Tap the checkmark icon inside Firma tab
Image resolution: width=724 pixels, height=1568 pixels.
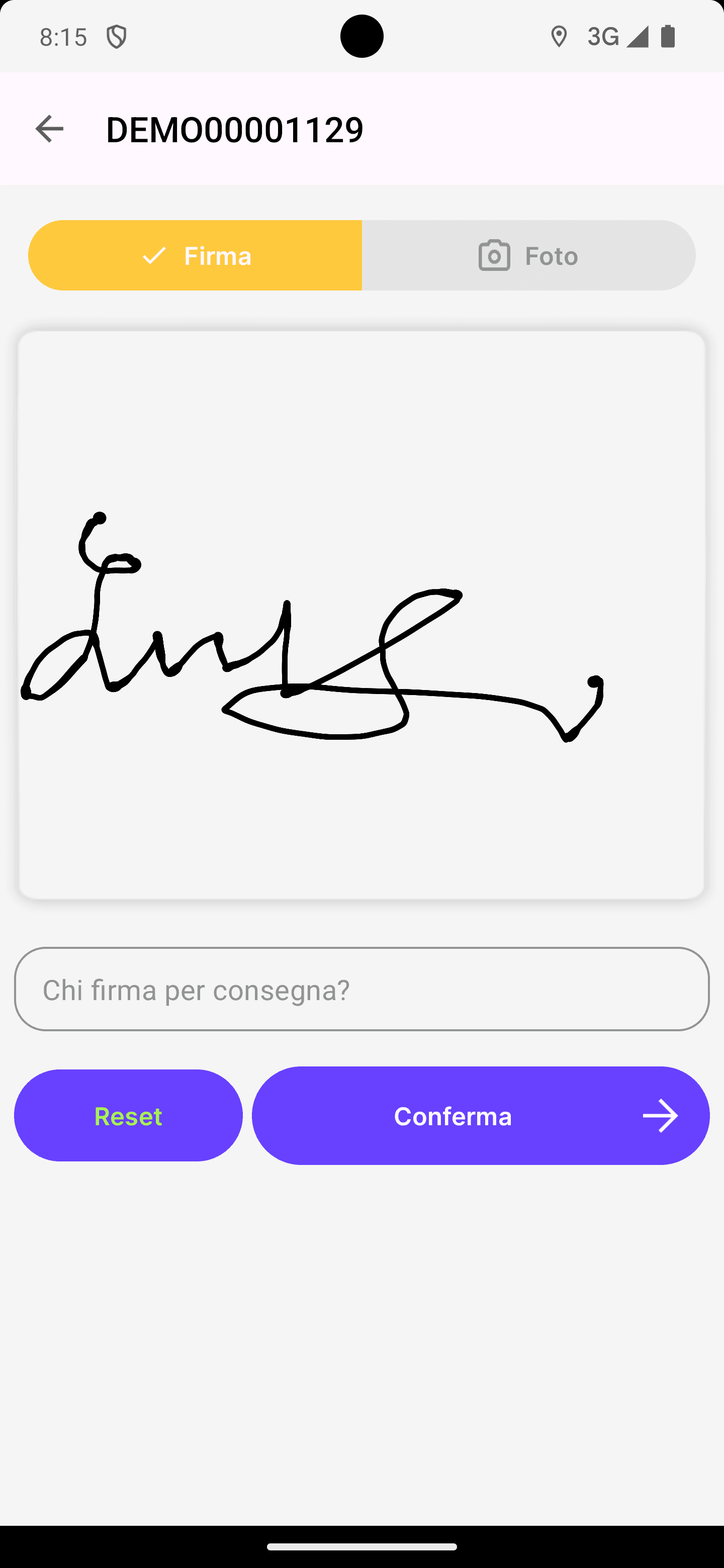coord(153,255)
